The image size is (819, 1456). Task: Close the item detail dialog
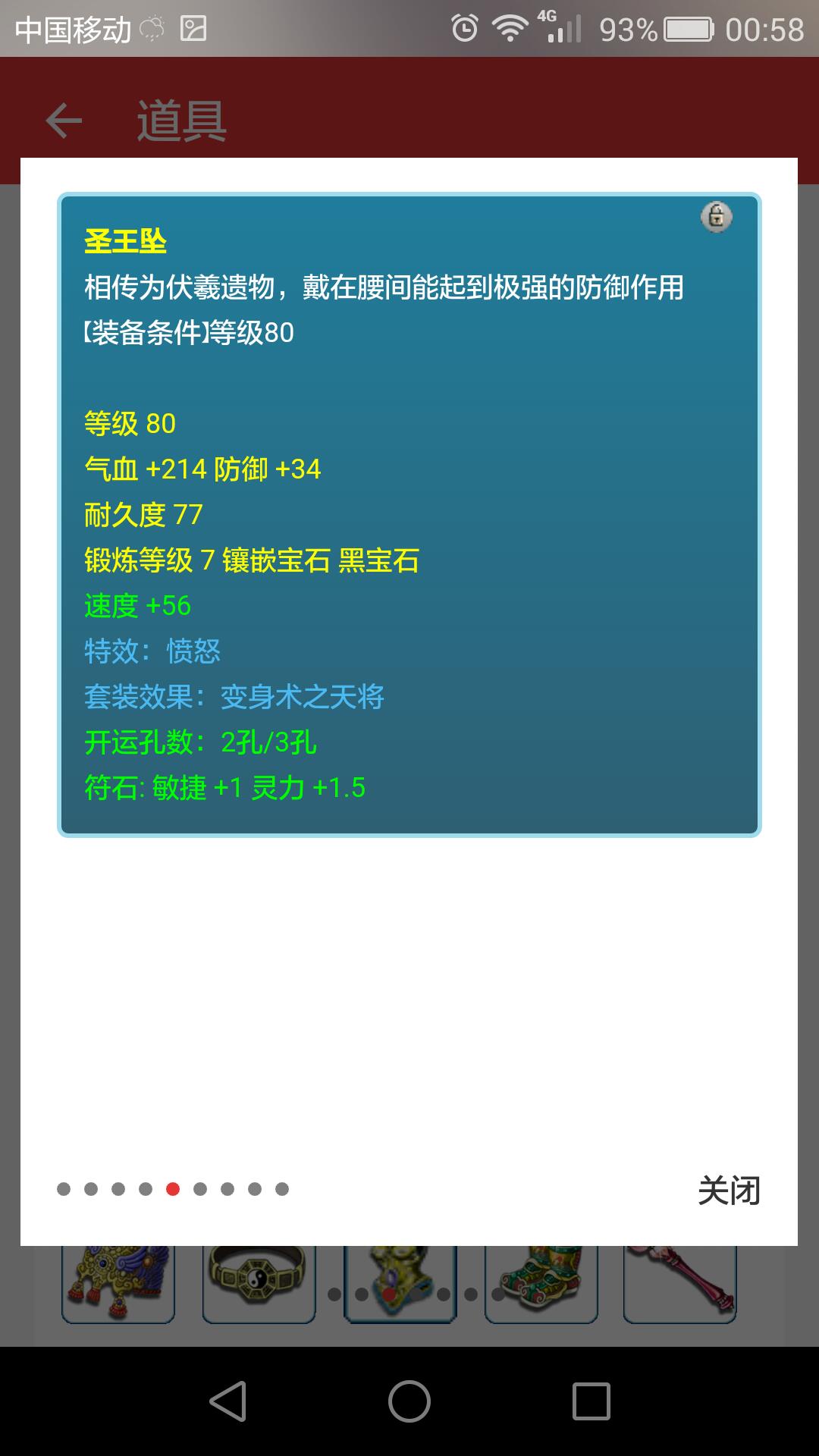click(x=729, y=1191)
